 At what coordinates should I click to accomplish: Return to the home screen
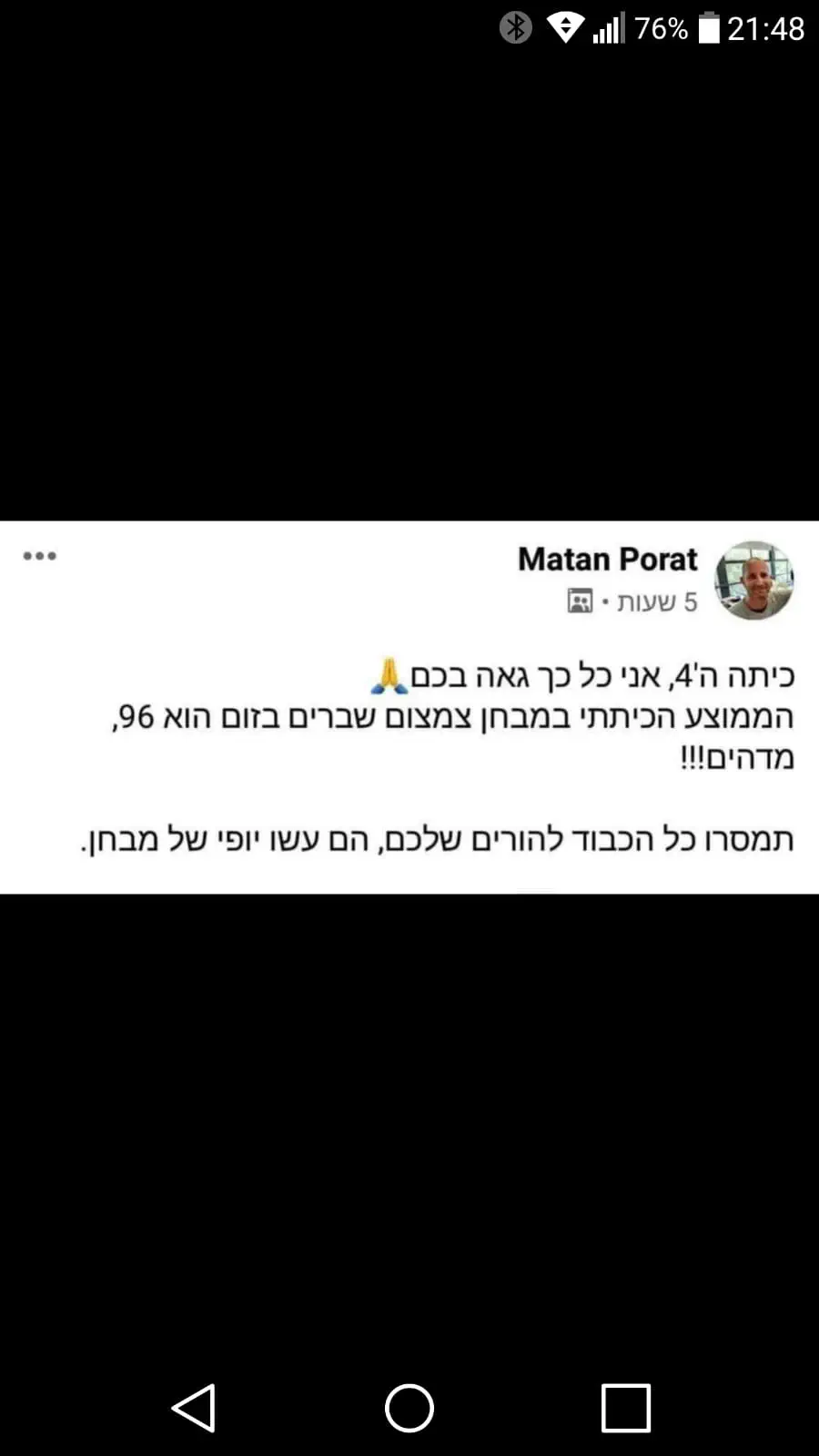pos(409,1408)
